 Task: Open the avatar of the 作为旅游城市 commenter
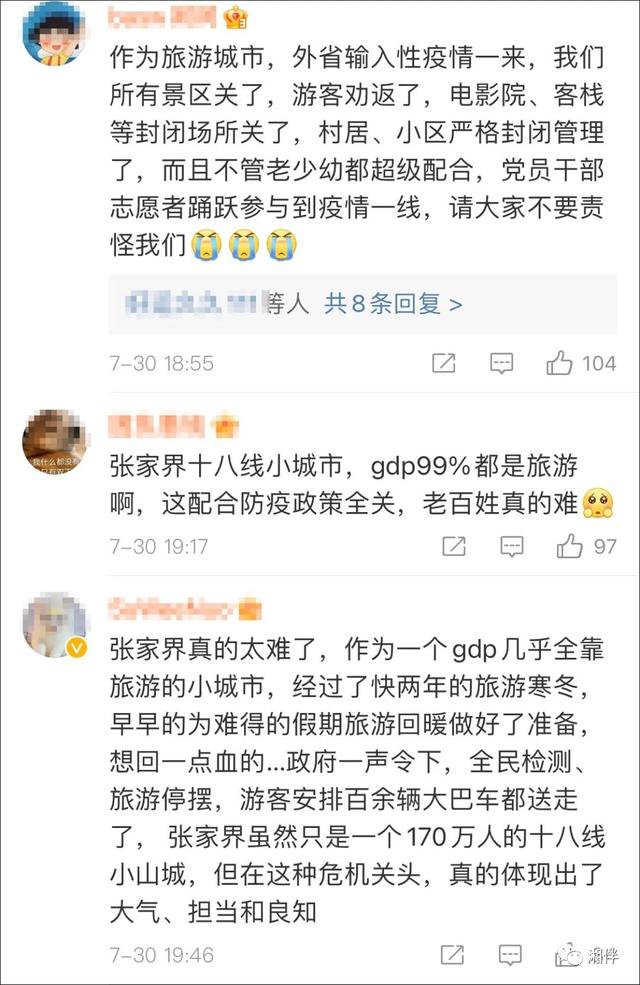pyautogui.click(x=54, y=33)
